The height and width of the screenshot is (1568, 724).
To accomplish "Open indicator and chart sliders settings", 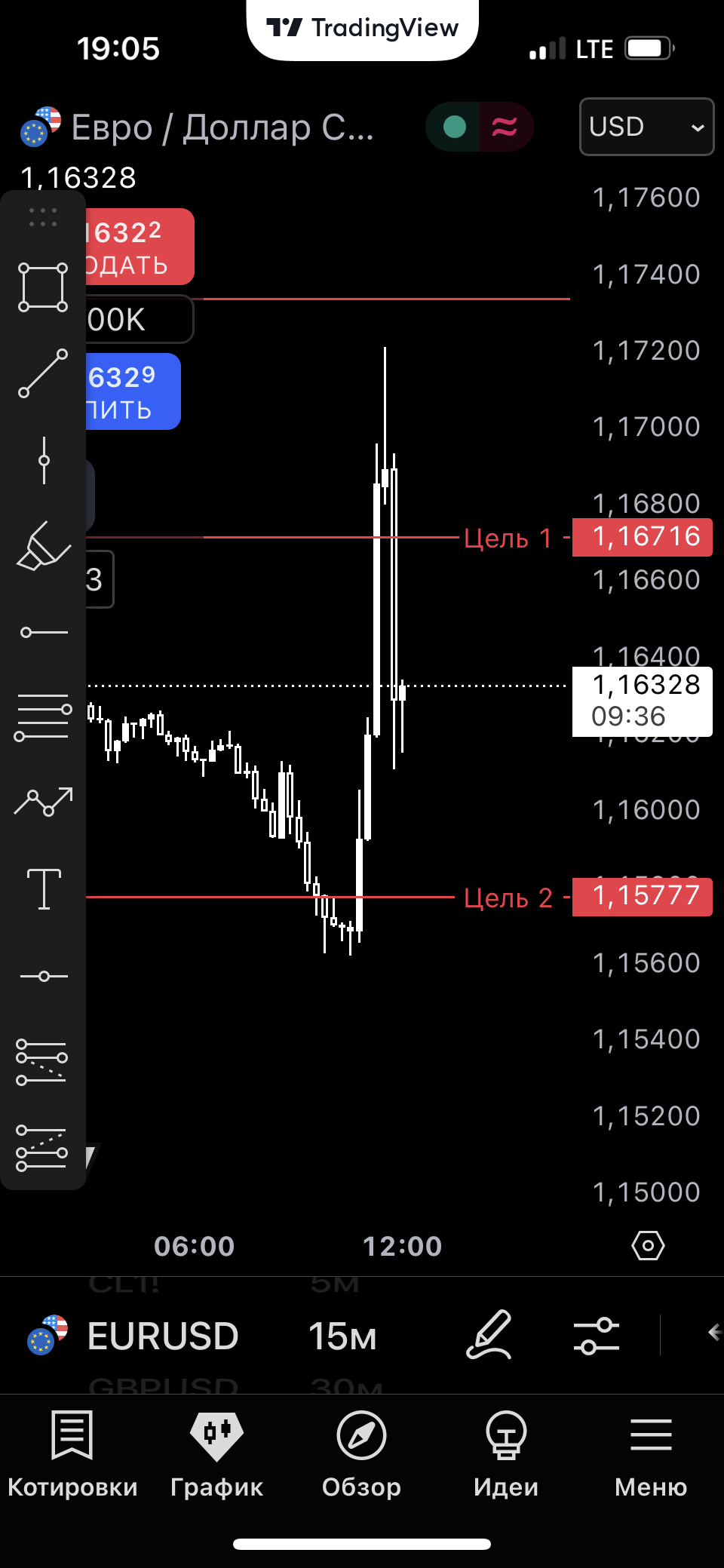I will tap(596, 1336).
